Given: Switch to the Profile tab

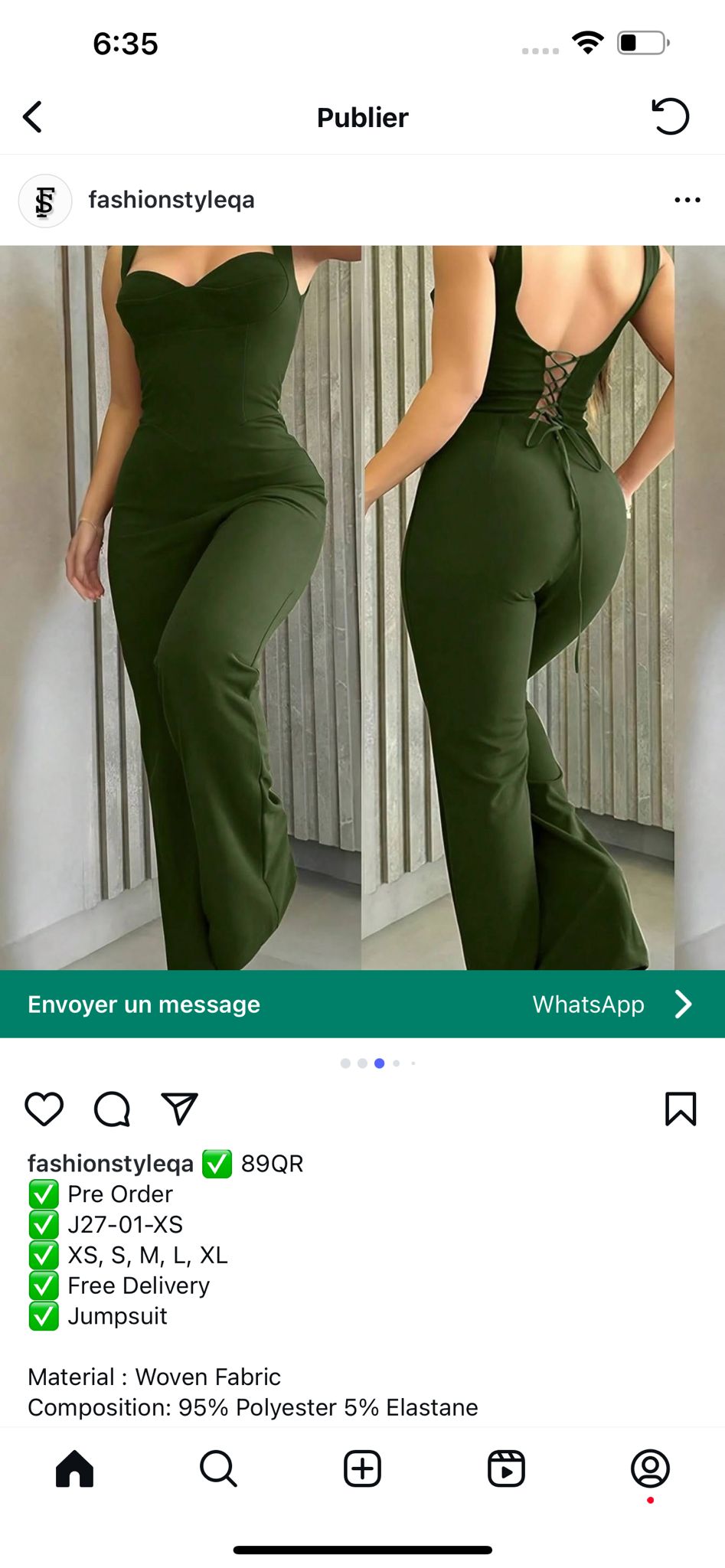Looking at the screenshot, I should coord(650,1468).
